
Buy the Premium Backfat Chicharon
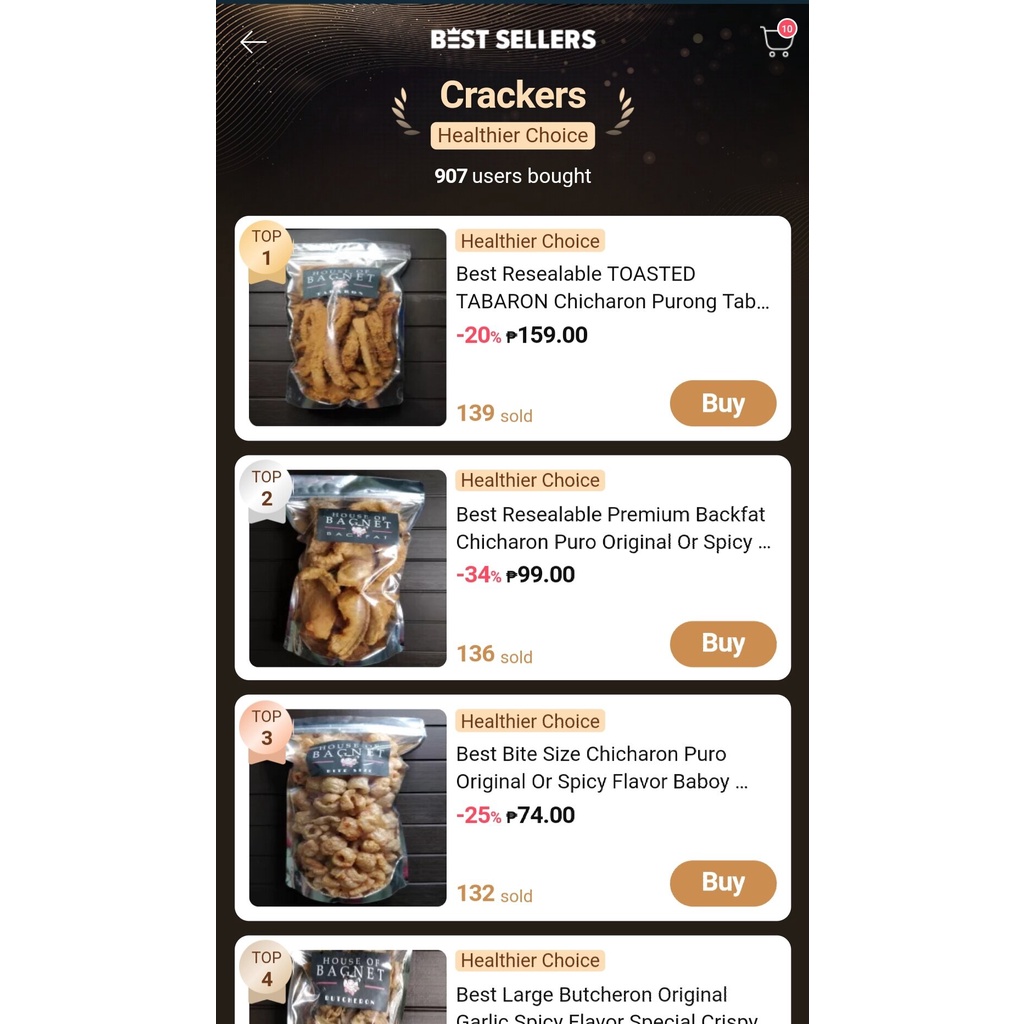(722, 643)
